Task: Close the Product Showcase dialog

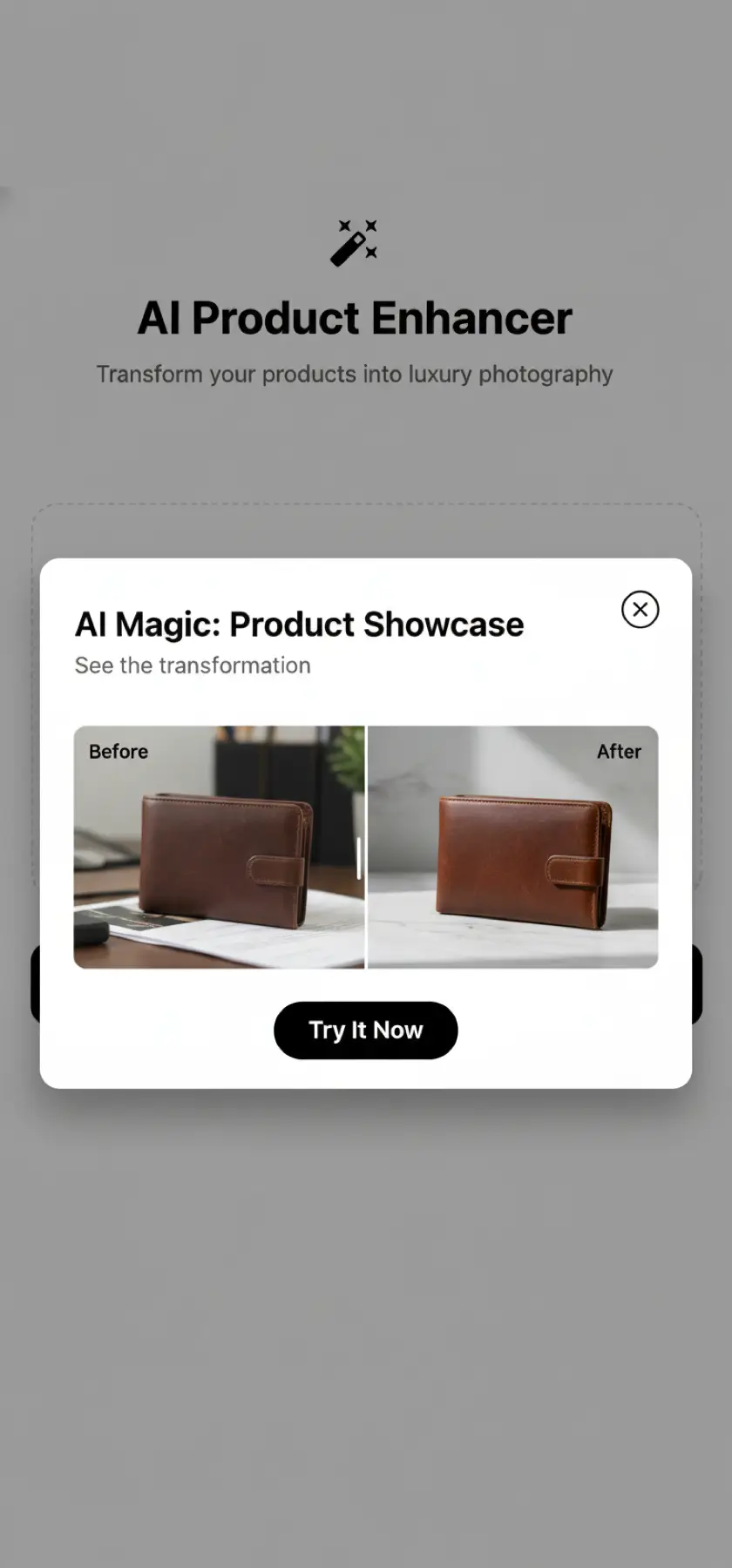Action: 640,610
